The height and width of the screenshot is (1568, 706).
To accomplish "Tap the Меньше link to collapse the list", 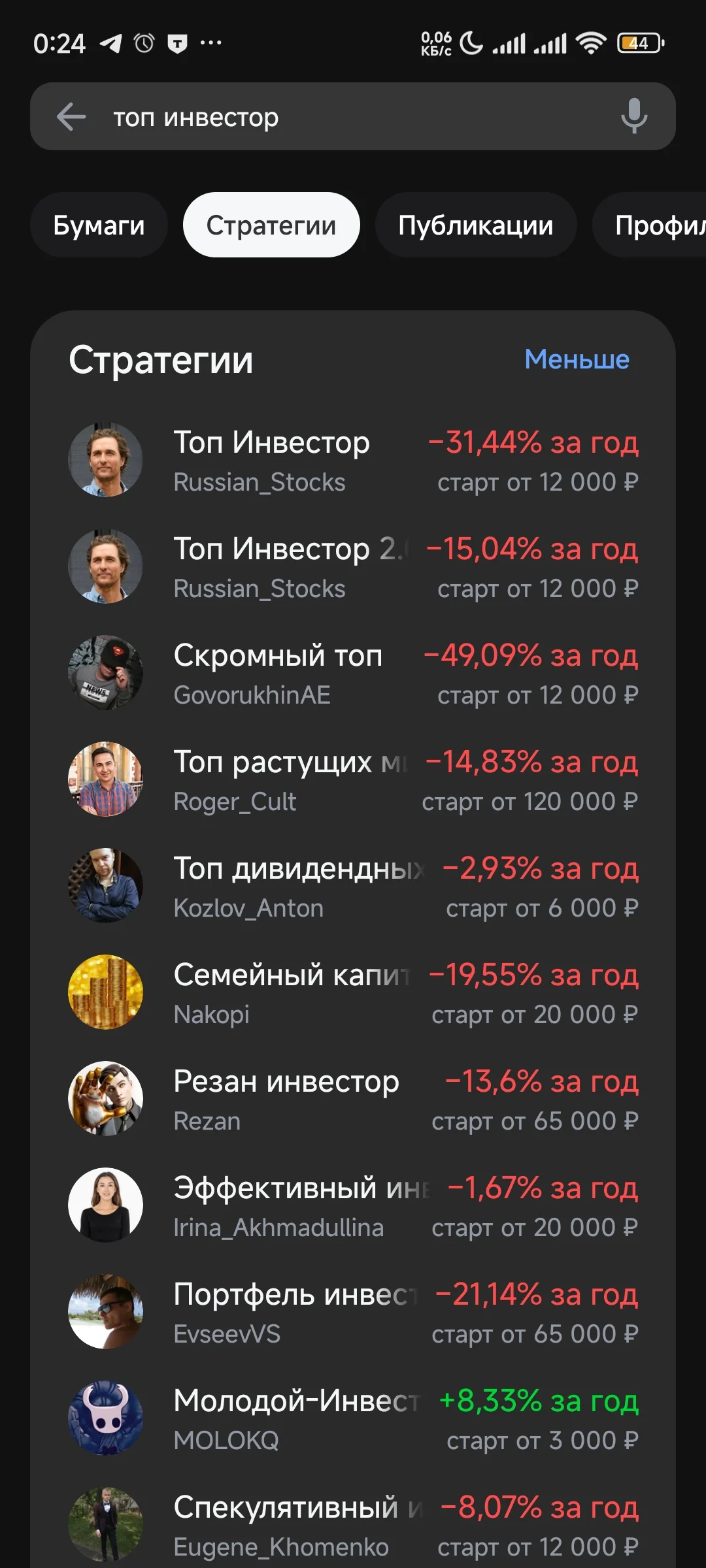I will click(577, 359).
